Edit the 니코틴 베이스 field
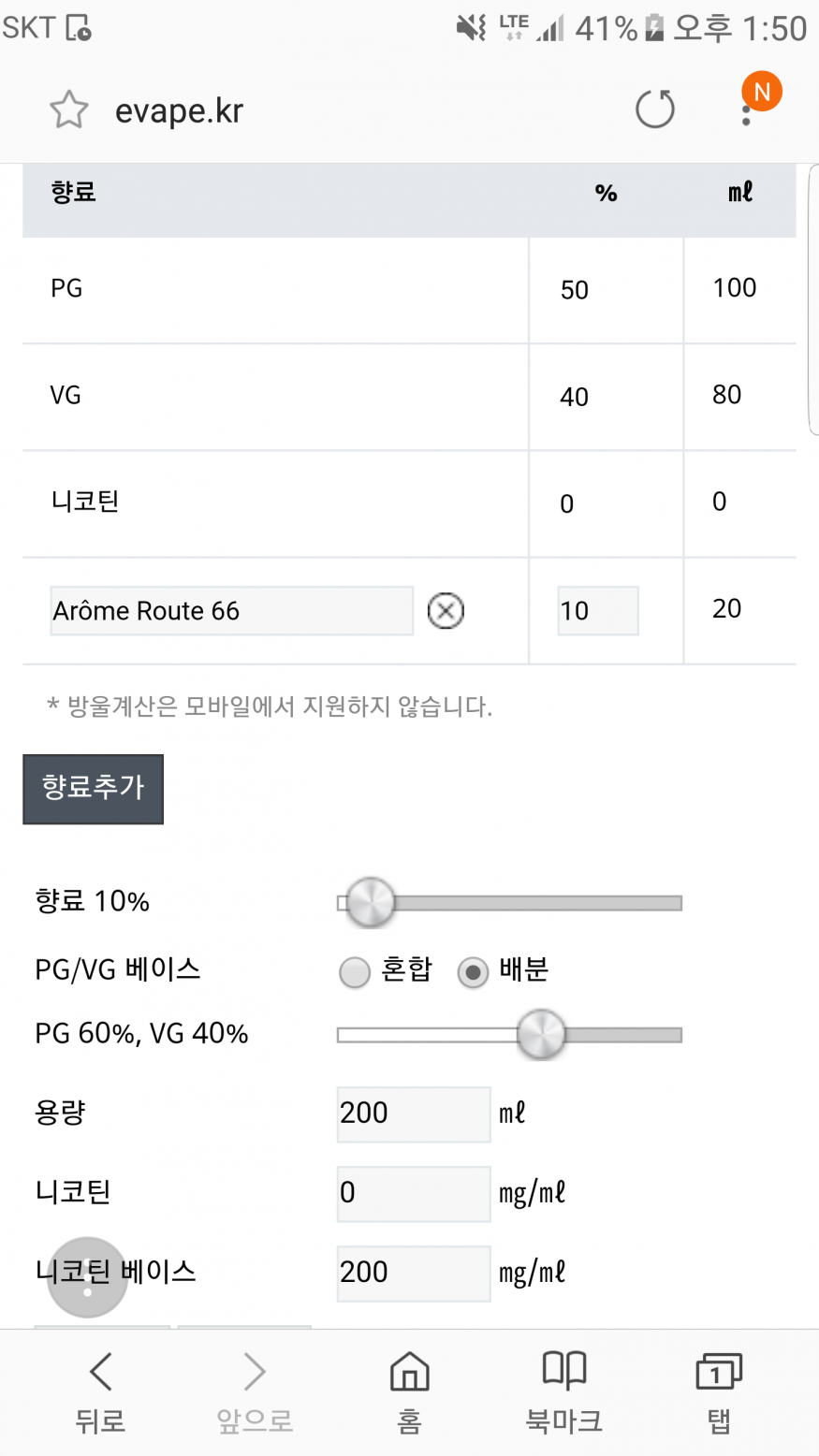819x1456 pixels. click(x=413, y=1273)
